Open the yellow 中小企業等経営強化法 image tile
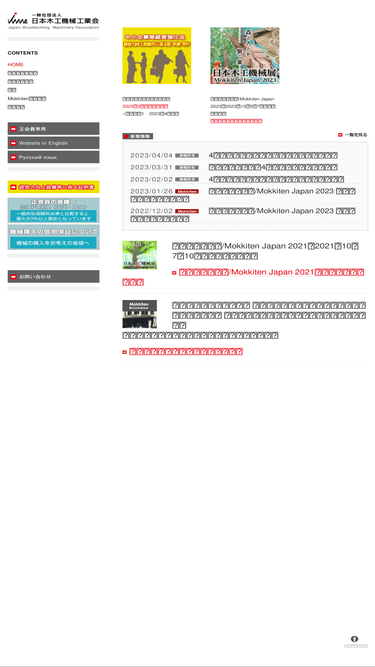 coord(157,56)
